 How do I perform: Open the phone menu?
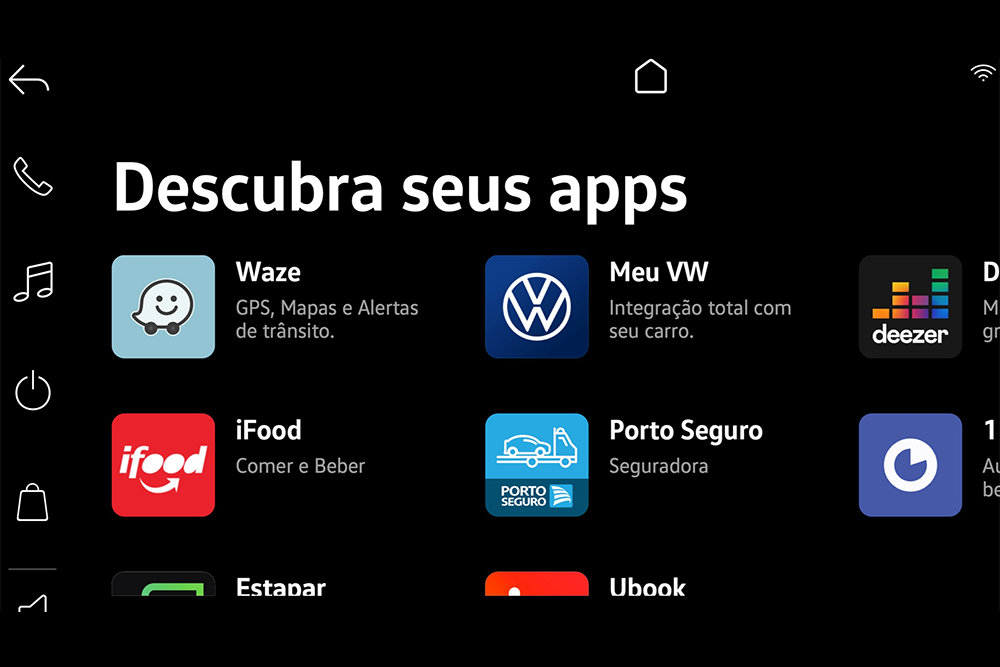[32, 177]
